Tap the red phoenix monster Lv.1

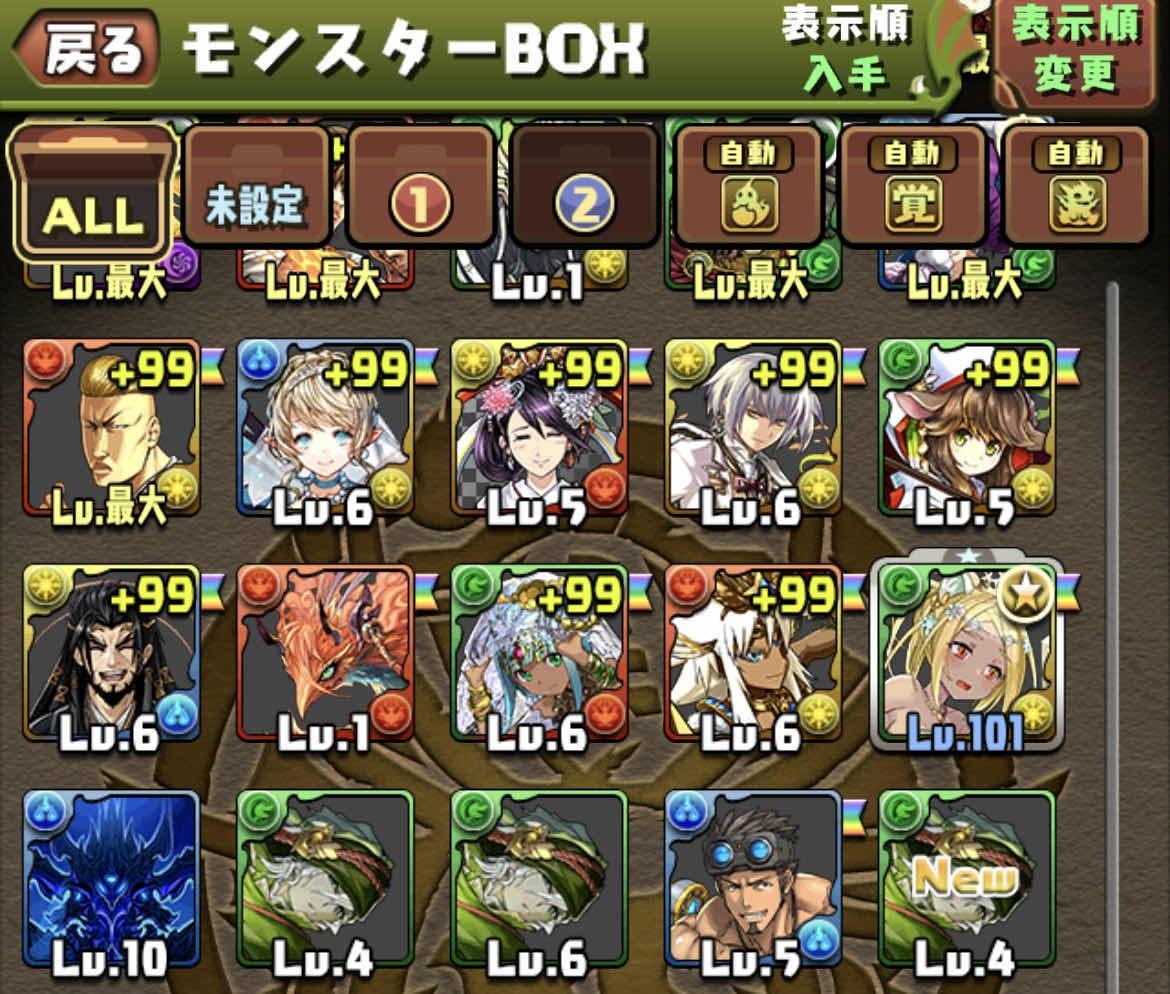point(325,654)
